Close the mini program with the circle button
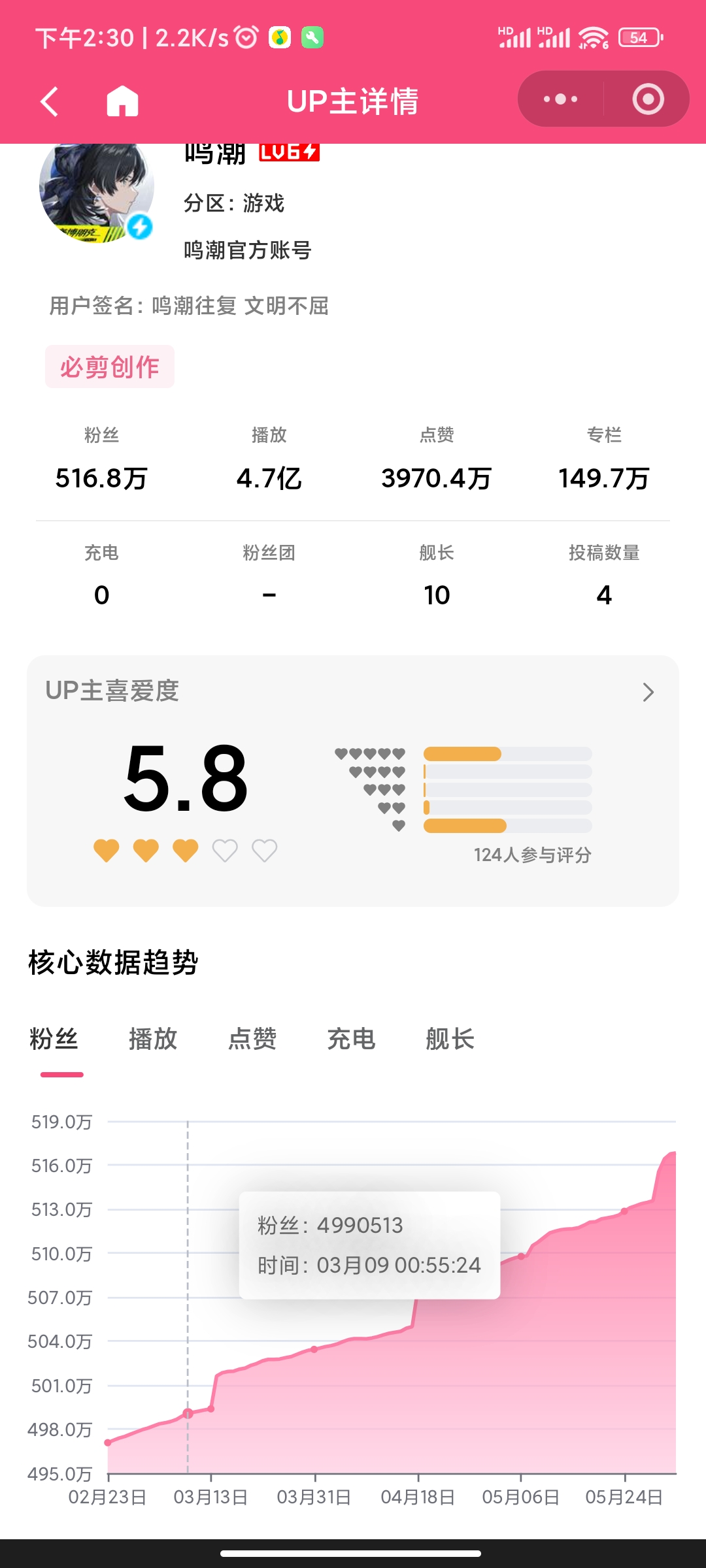This screenshot has width=706, height=1568. (648, 99)
